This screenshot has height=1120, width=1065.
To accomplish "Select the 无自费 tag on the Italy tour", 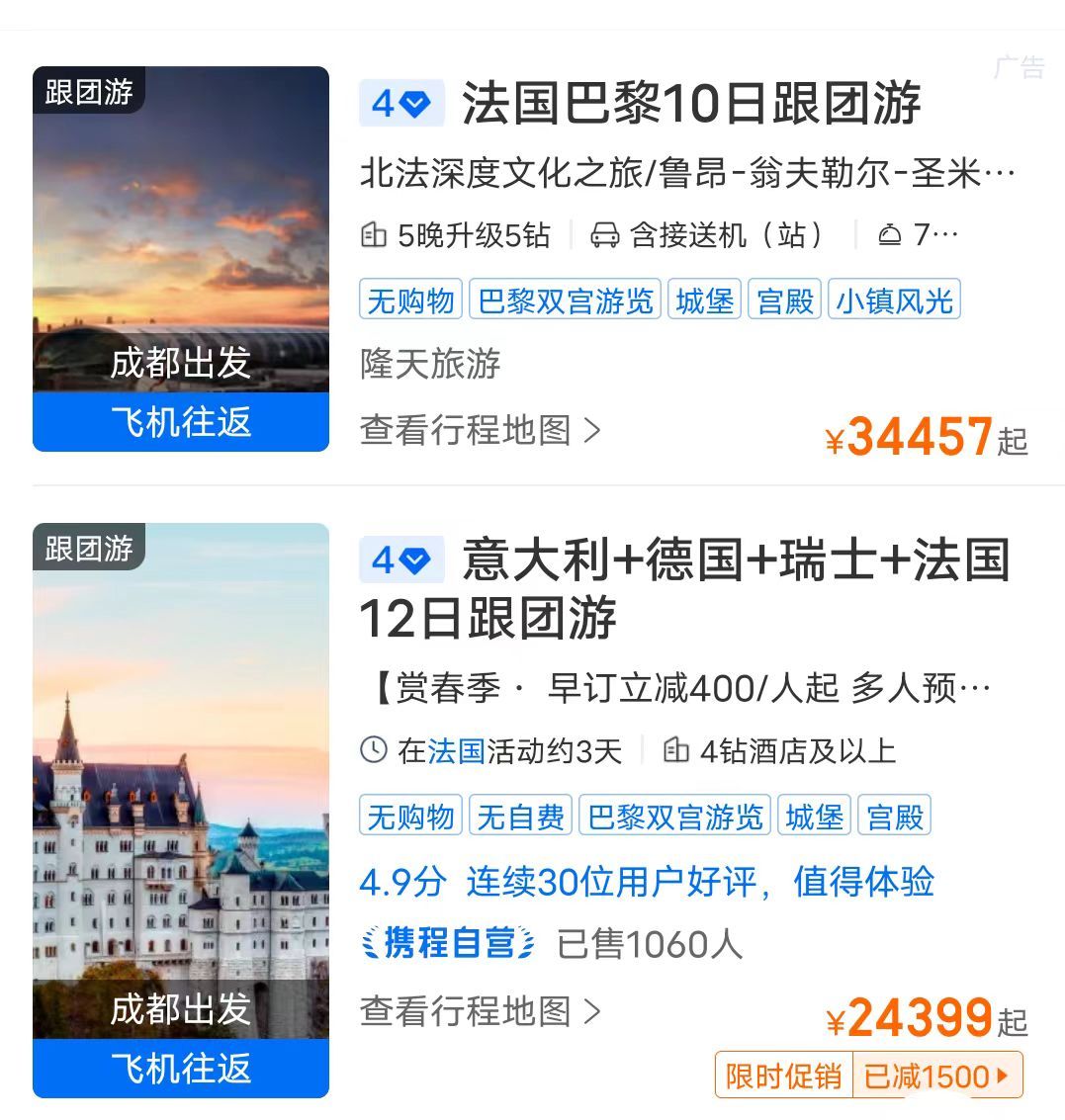I will coord(521,815).
